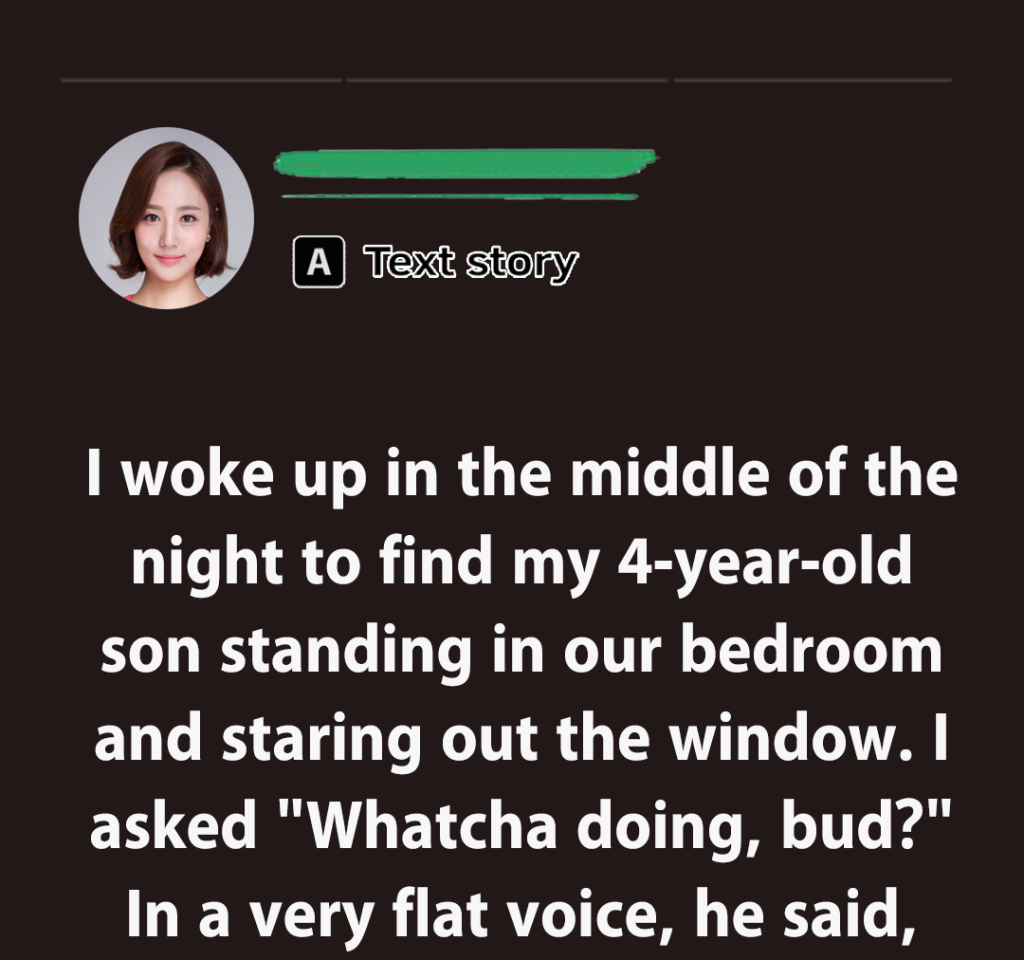Open the story author's profile picture
Screen dimensions: 1024x960
pos(166,217)
